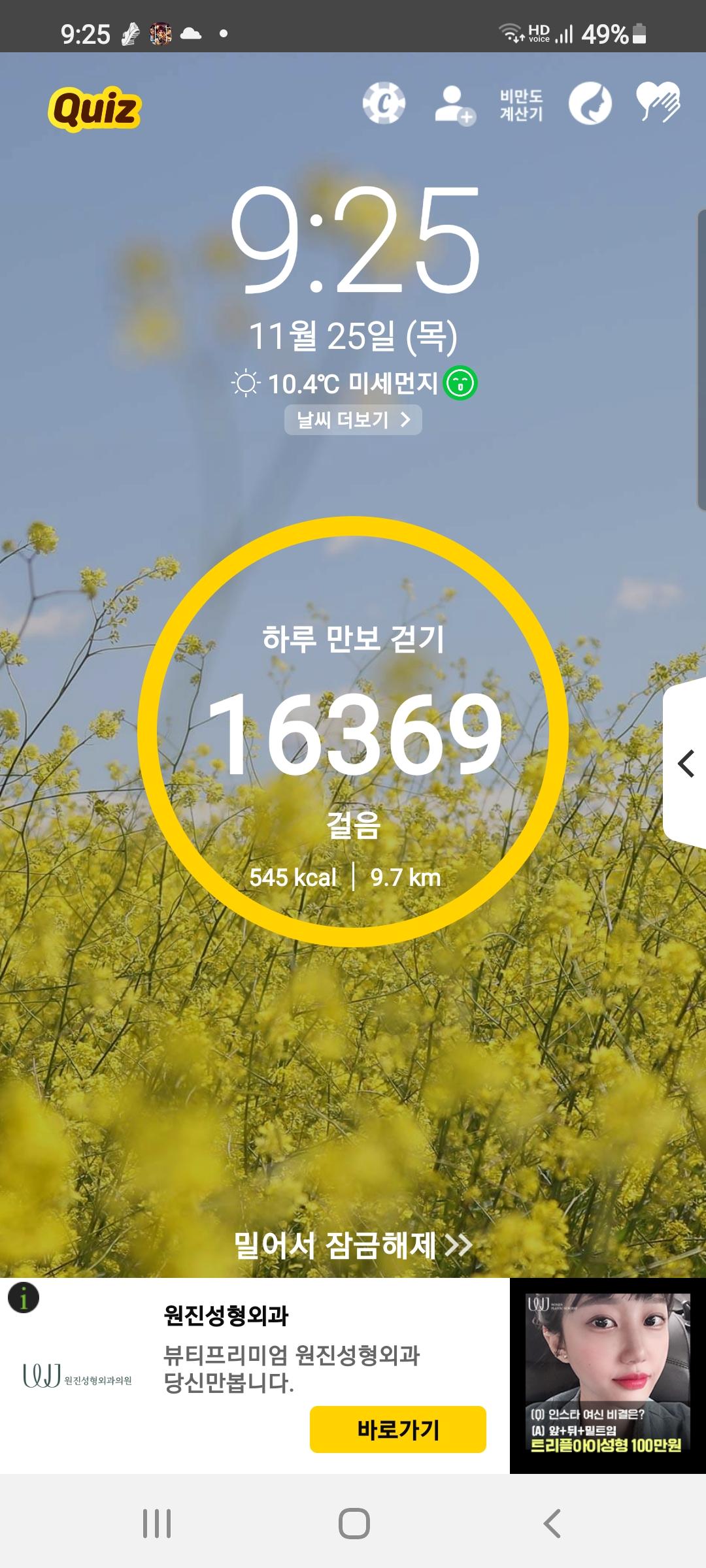706x1568 pixels.
Task: Open the recent apps view
Action: 157,1524
